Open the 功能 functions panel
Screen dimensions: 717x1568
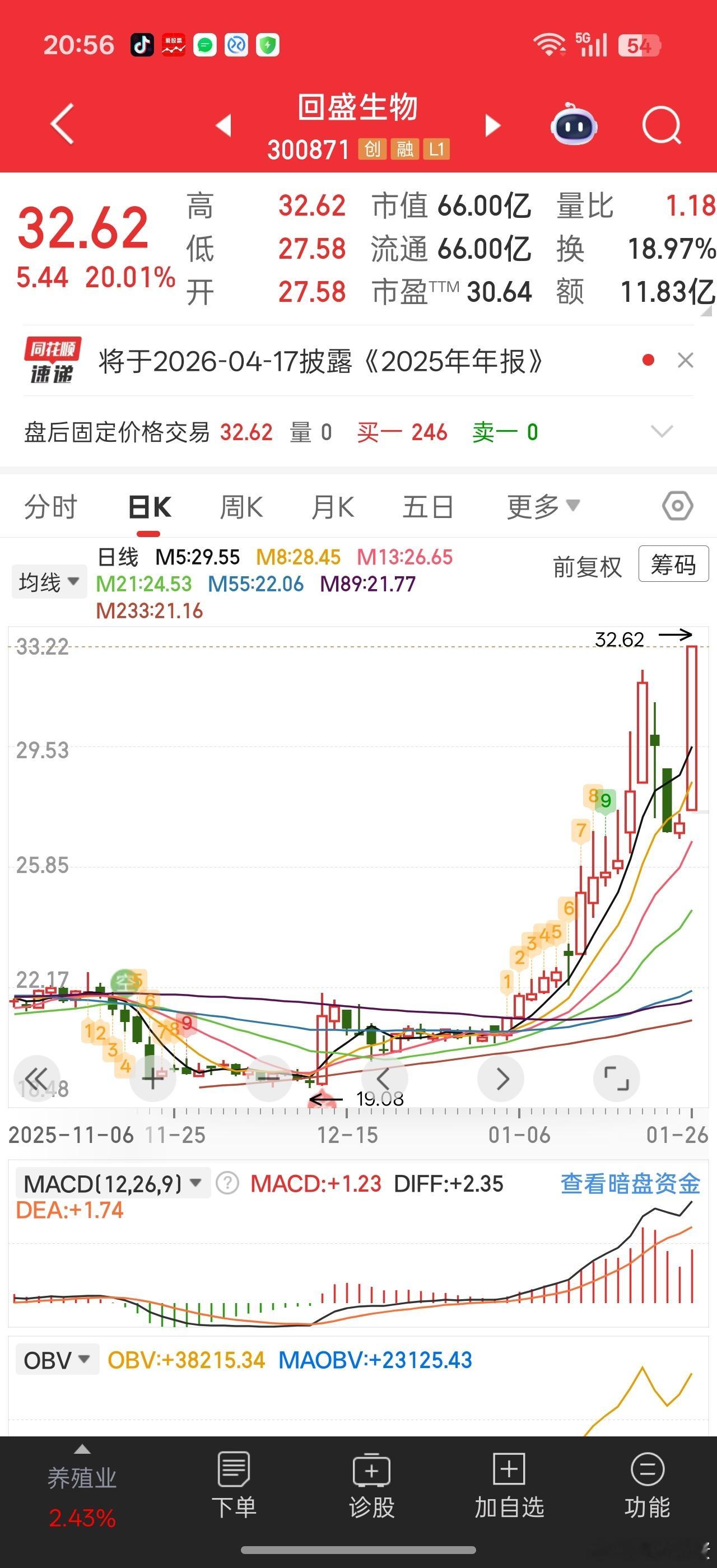tap(647, 1485)
